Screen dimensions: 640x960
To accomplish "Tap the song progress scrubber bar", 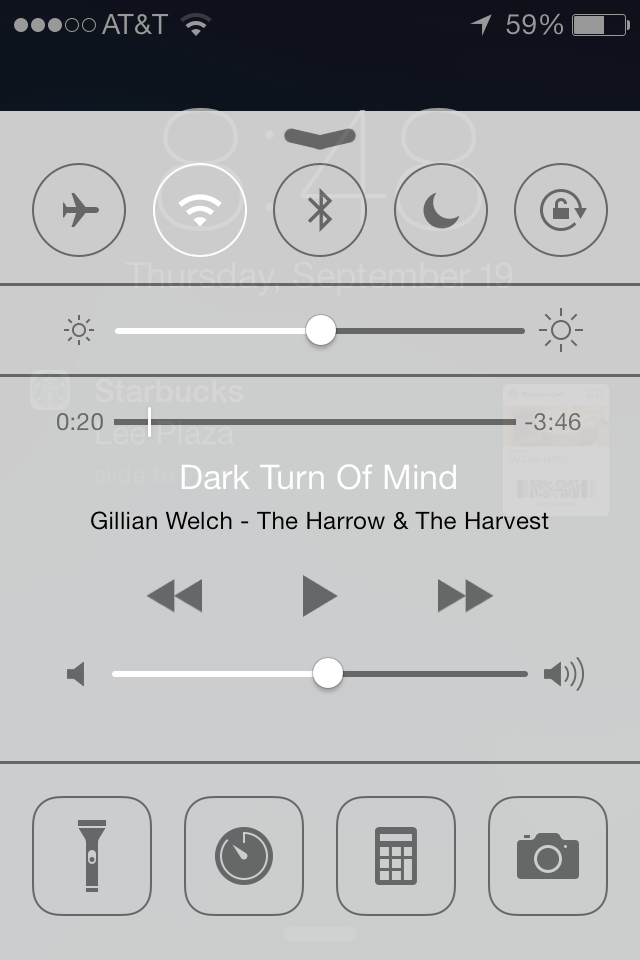I will pos(330,422).
